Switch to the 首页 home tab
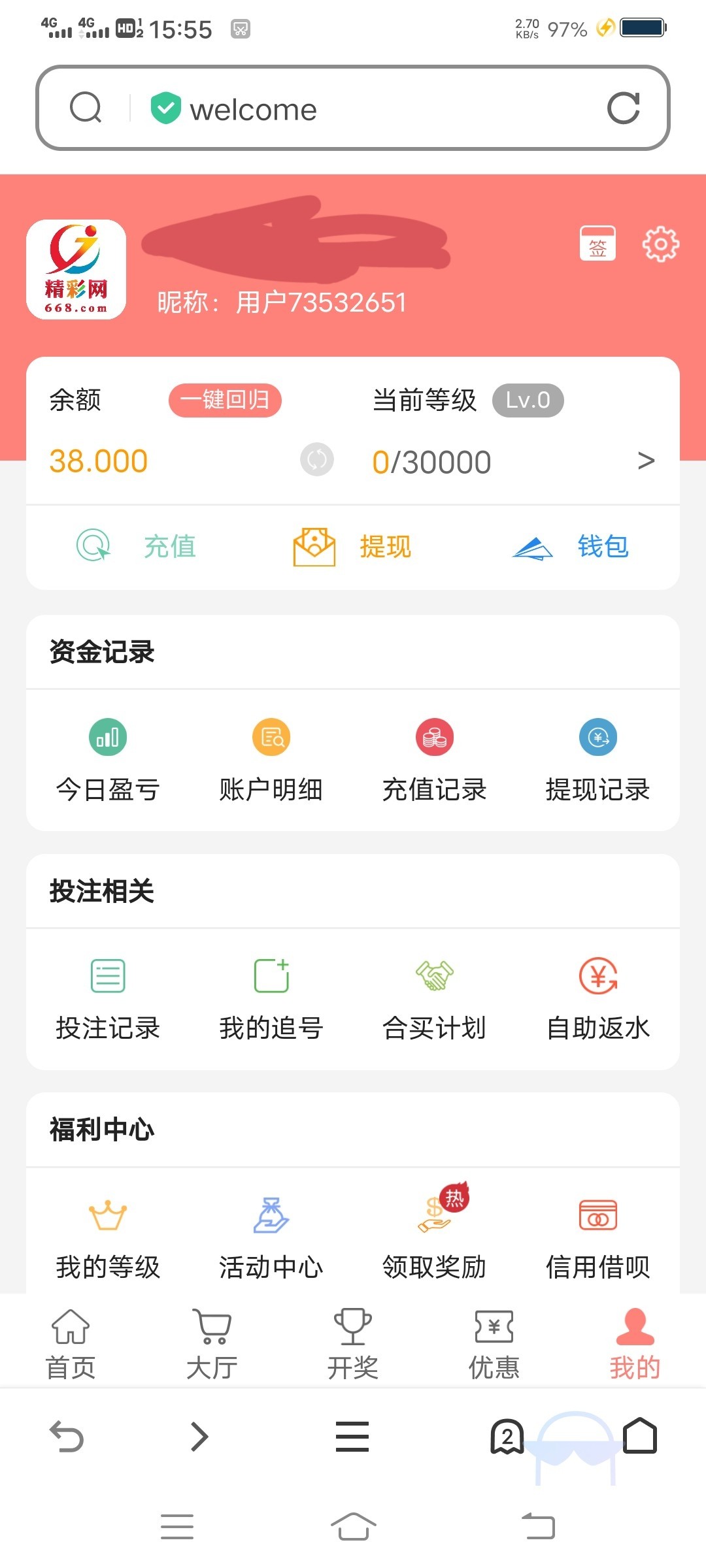This screenshot has width=706, height=1568. (x=71, y=1344)
